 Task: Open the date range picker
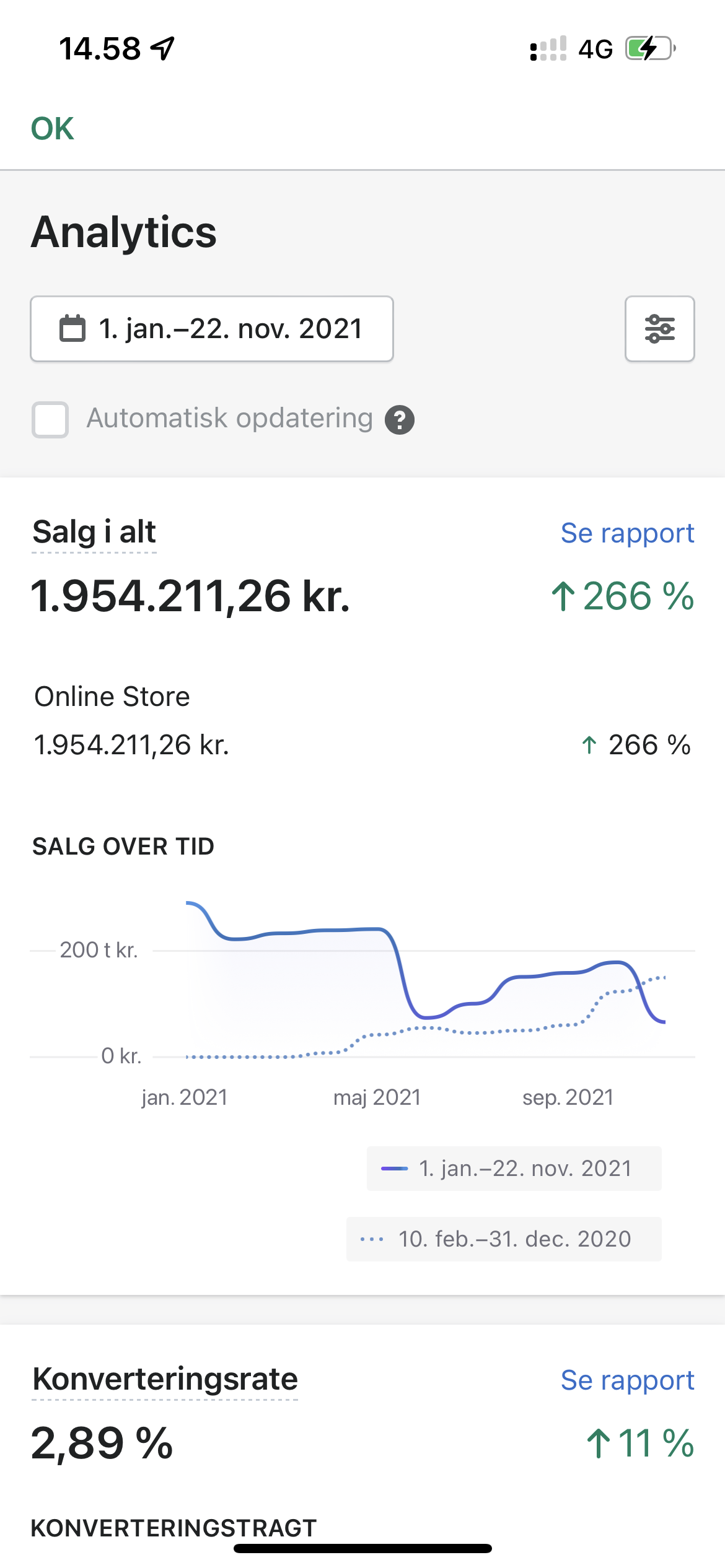click(211, 329)
